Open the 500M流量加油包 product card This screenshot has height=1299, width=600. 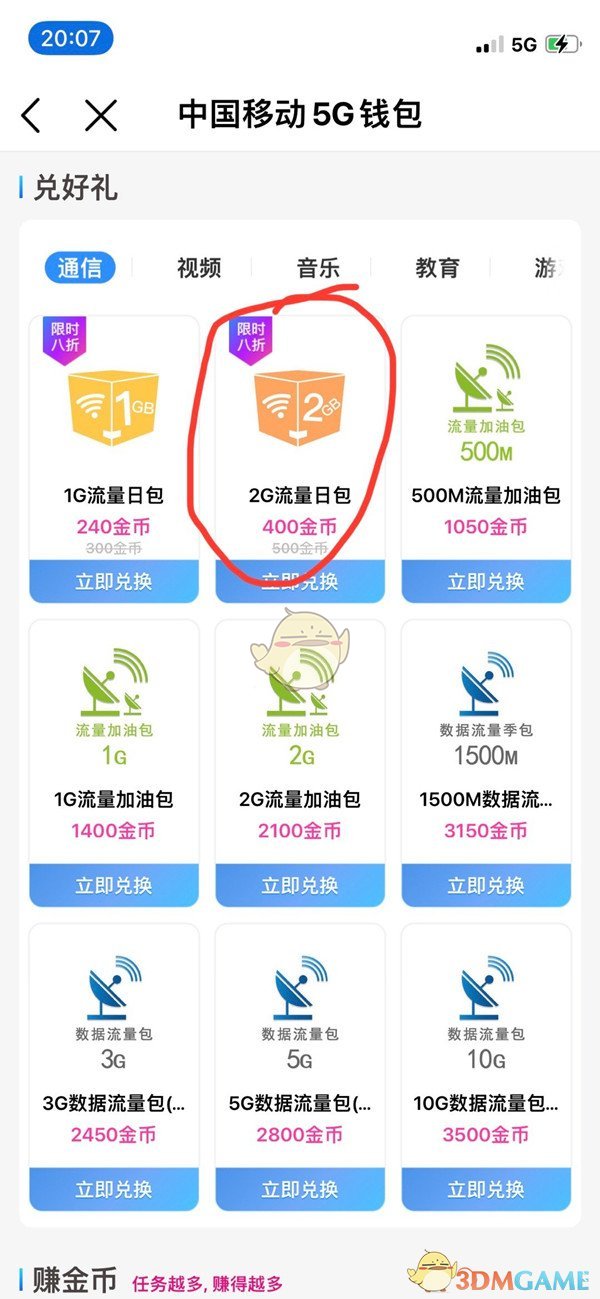click(486, 420)
